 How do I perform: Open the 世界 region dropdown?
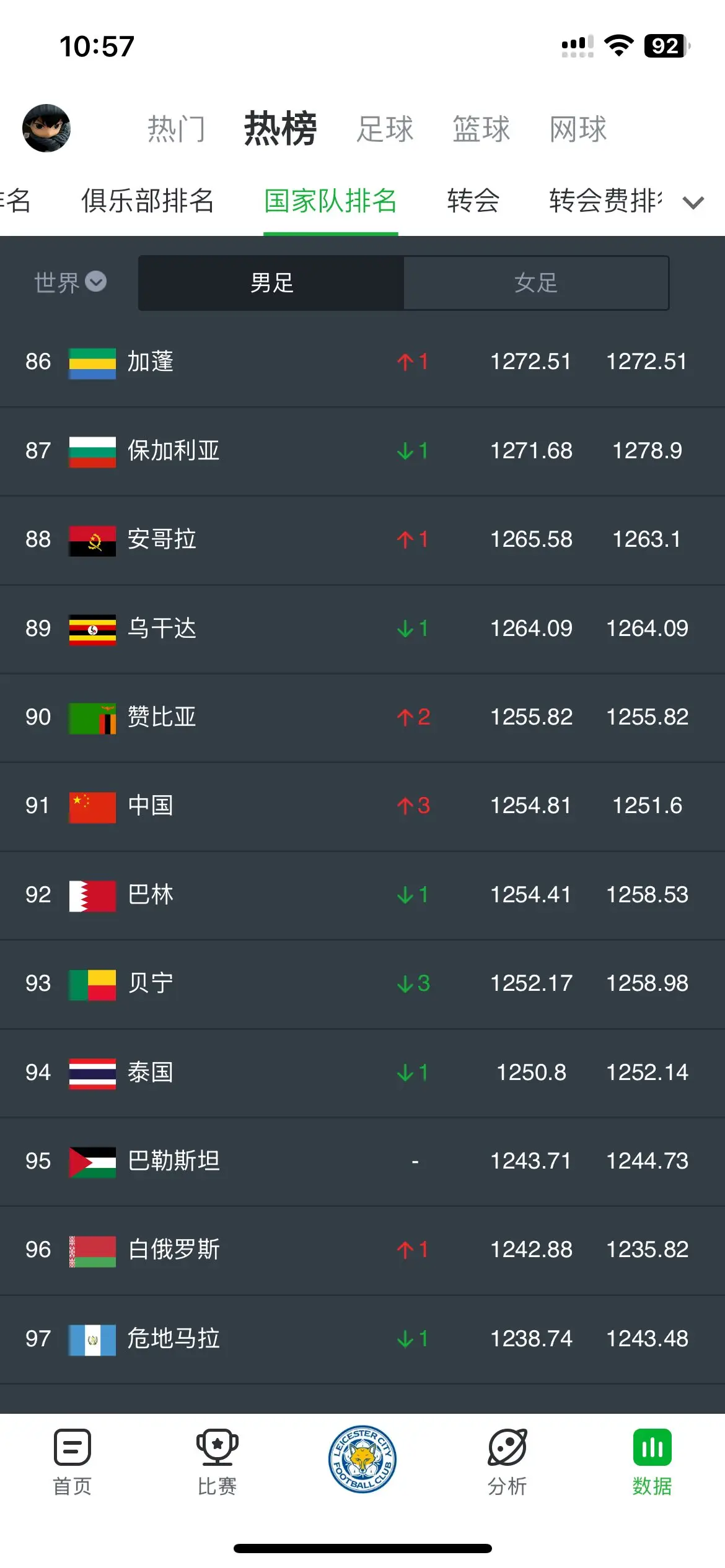point(70,282)
